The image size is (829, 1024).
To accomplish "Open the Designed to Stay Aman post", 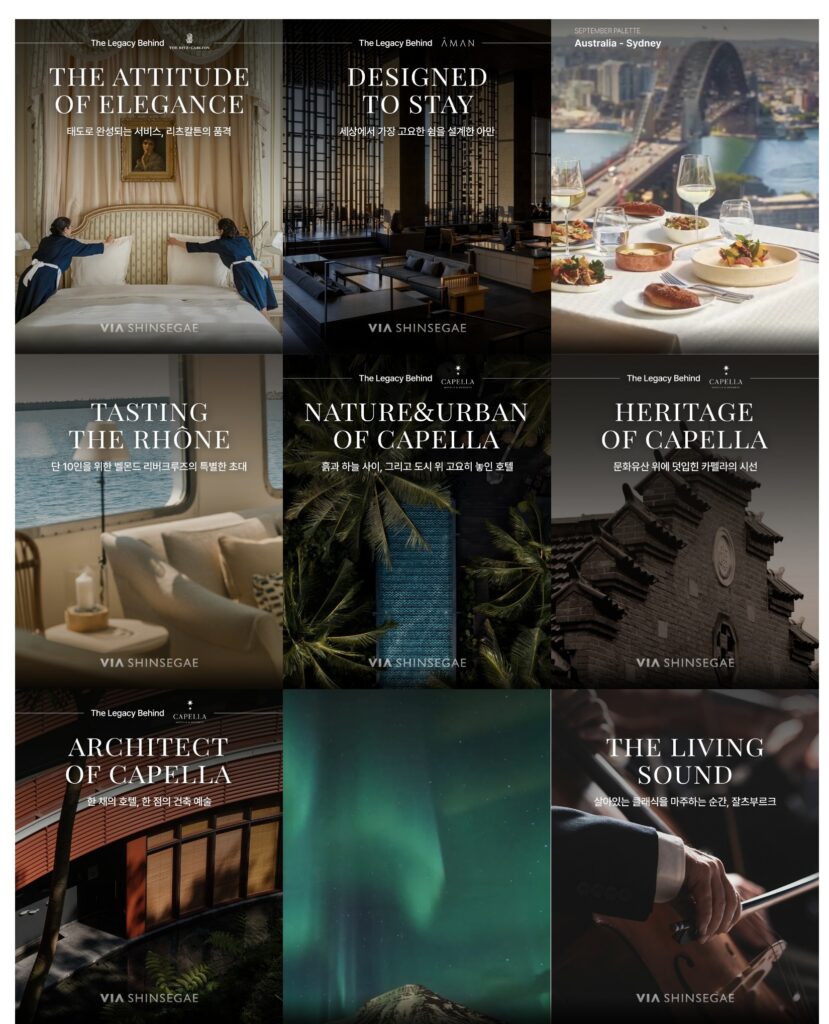I will coord(416,187).
